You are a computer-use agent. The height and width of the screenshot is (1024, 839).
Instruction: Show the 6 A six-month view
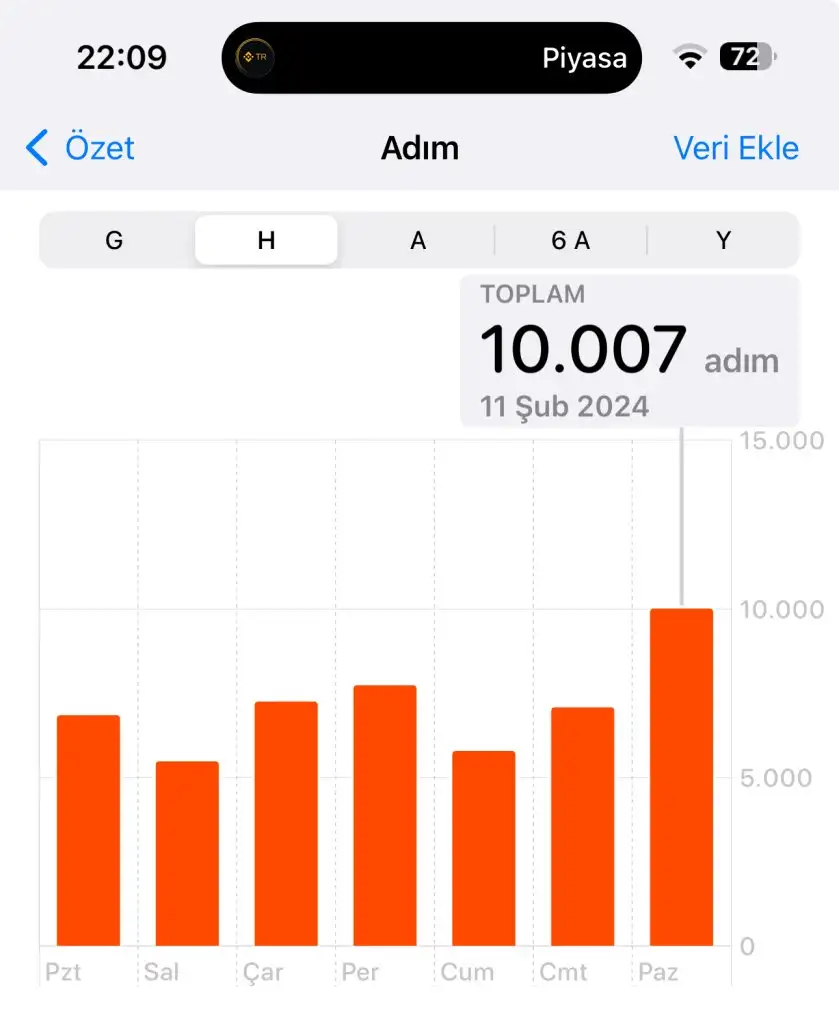570,240
